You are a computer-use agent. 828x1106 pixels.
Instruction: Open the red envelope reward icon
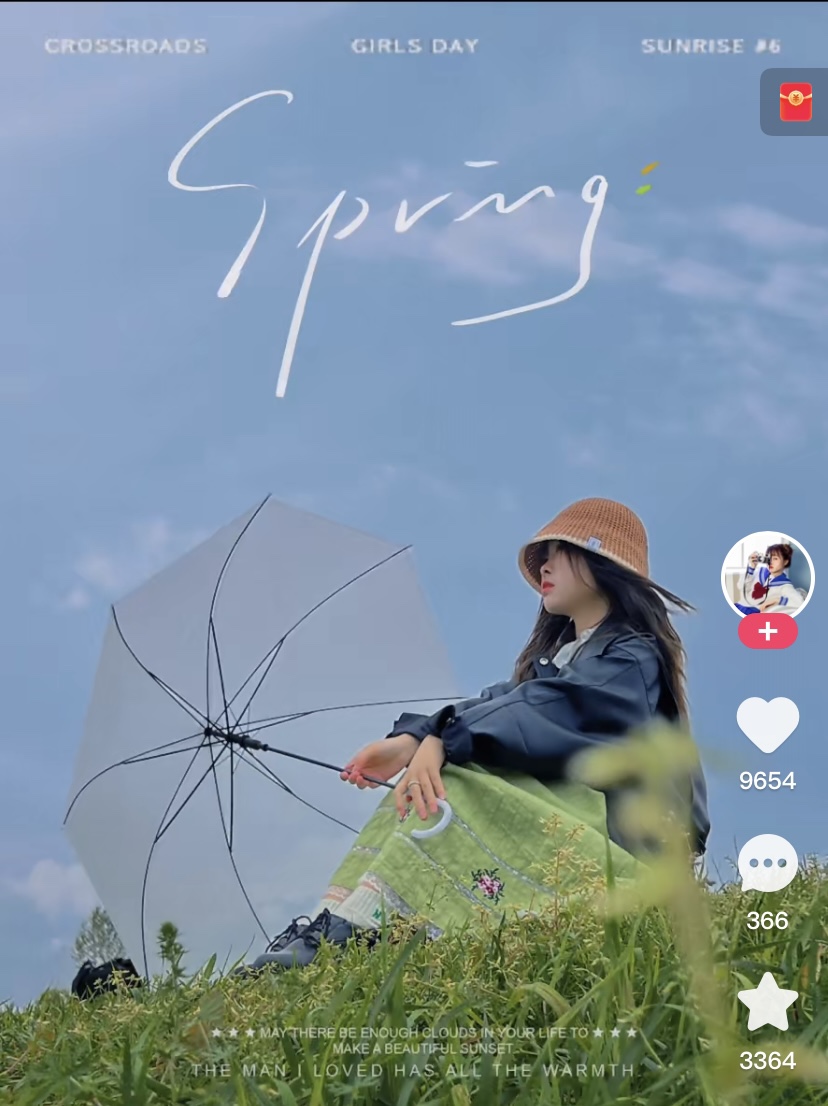tap(796, 102)
